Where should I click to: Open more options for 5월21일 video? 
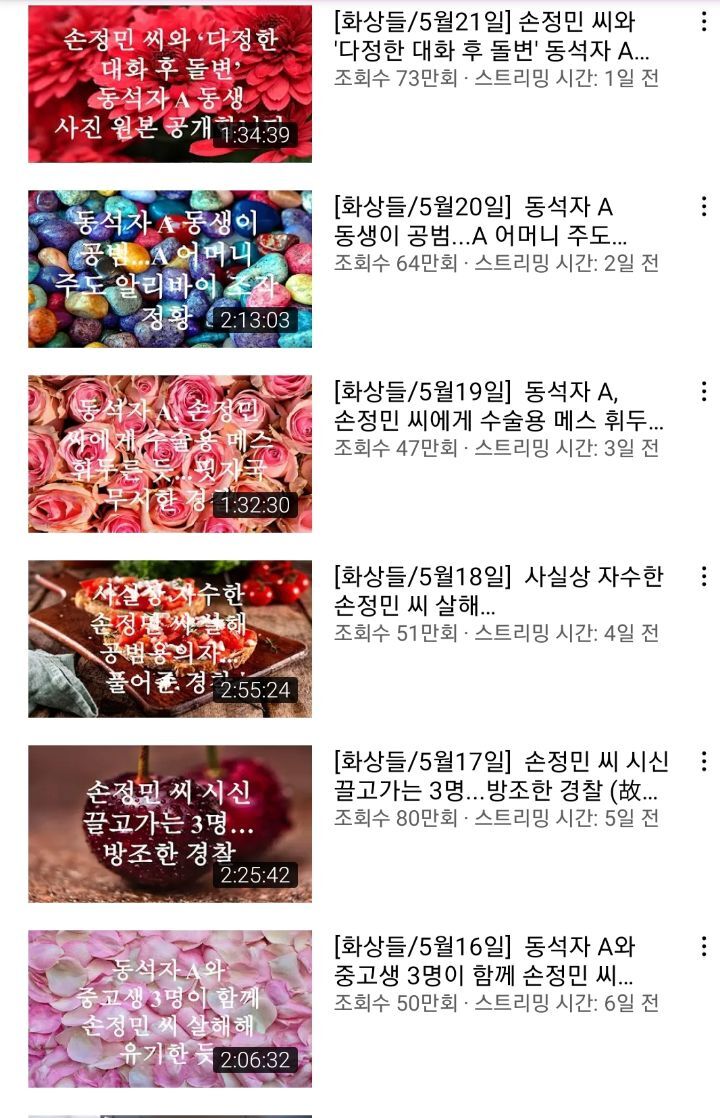click(x=704, y=21)
